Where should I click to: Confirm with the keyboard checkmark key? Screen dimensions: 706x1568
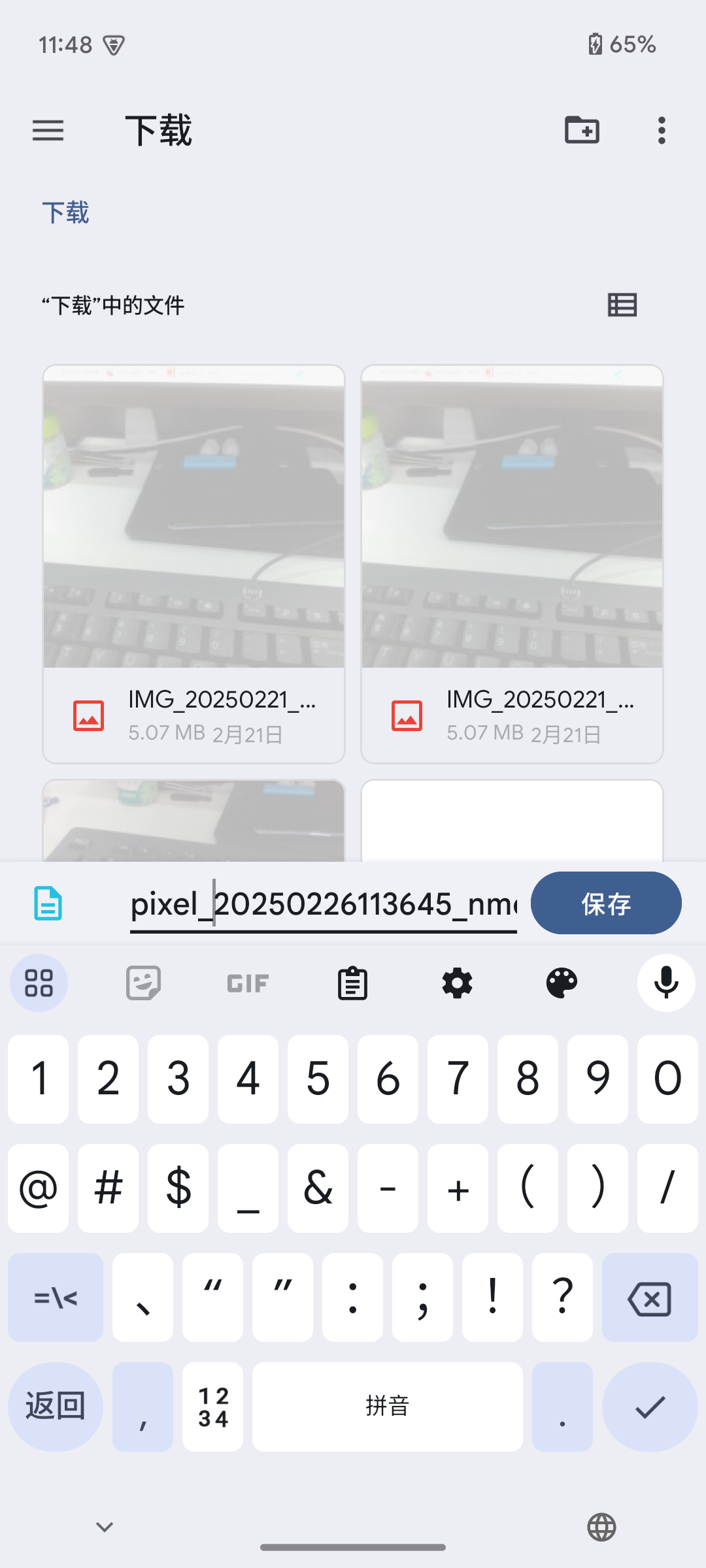pyautogui.click(x=650, y=1407)
